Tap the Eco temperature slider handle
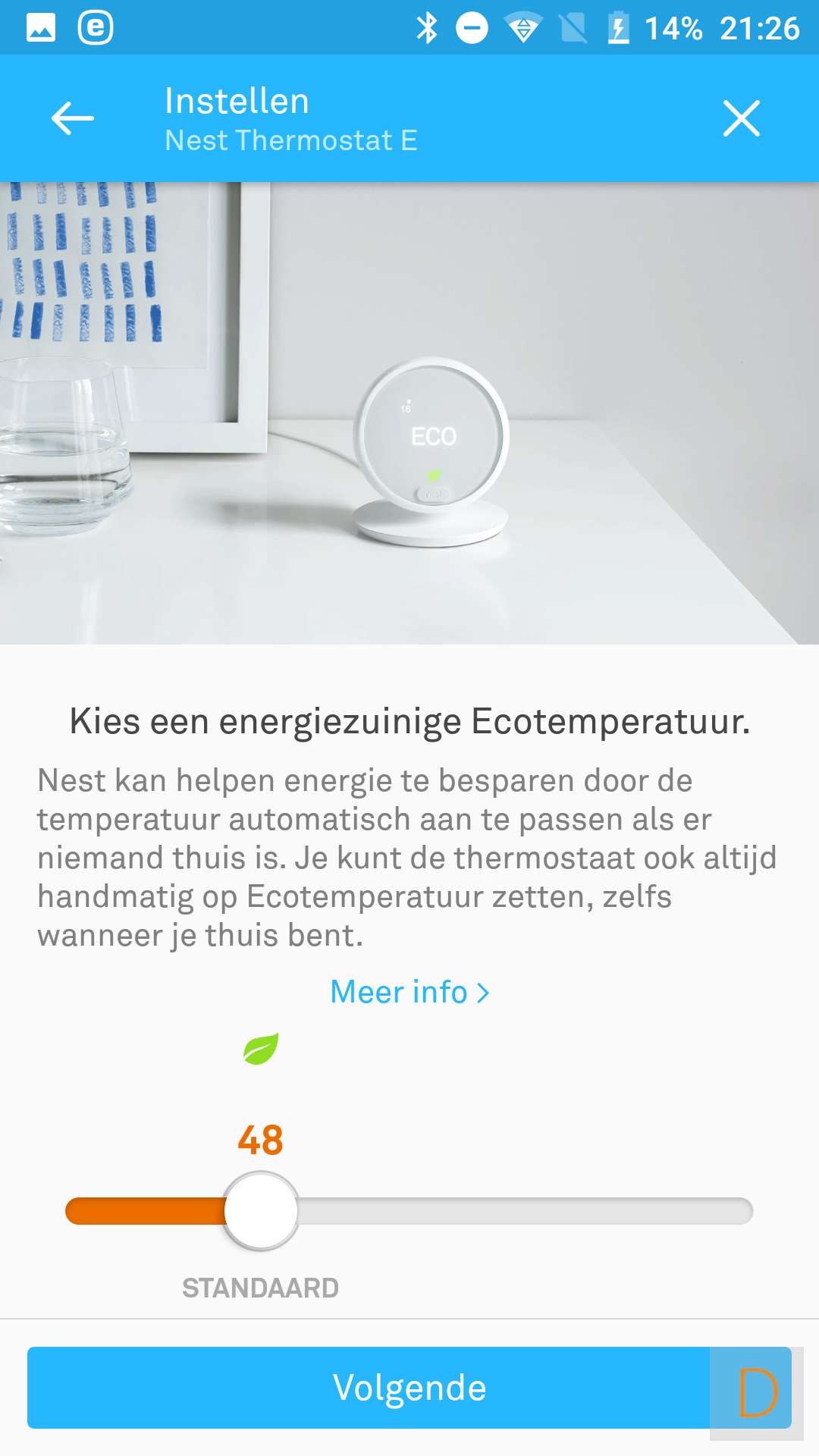The height and width of the screenshot is (1456, 819). [261, 1211]
